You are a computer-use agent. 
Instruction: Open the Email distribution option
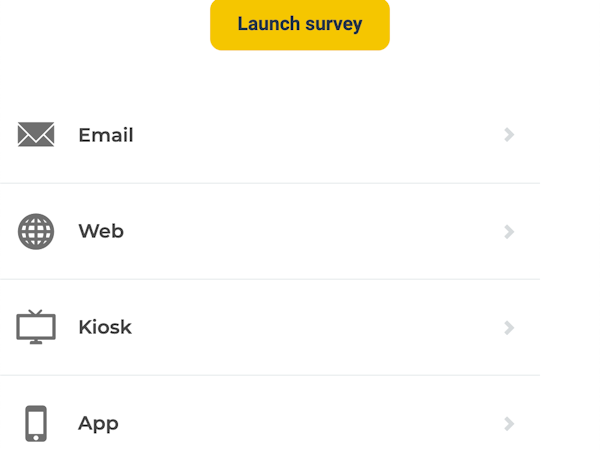pos(106,135)
